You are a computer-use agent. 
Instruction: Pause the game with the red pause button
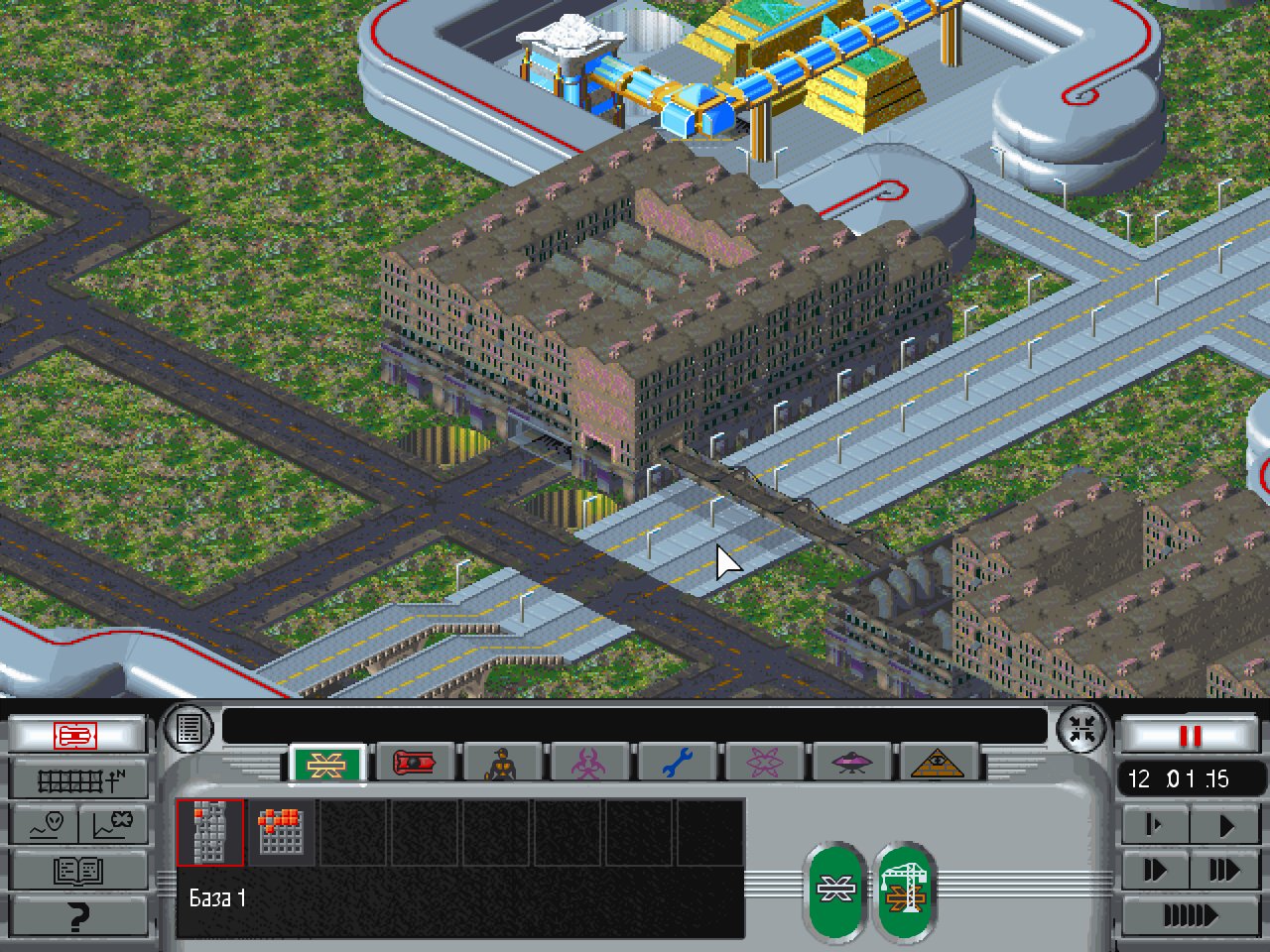click(x=1190, y=736)
